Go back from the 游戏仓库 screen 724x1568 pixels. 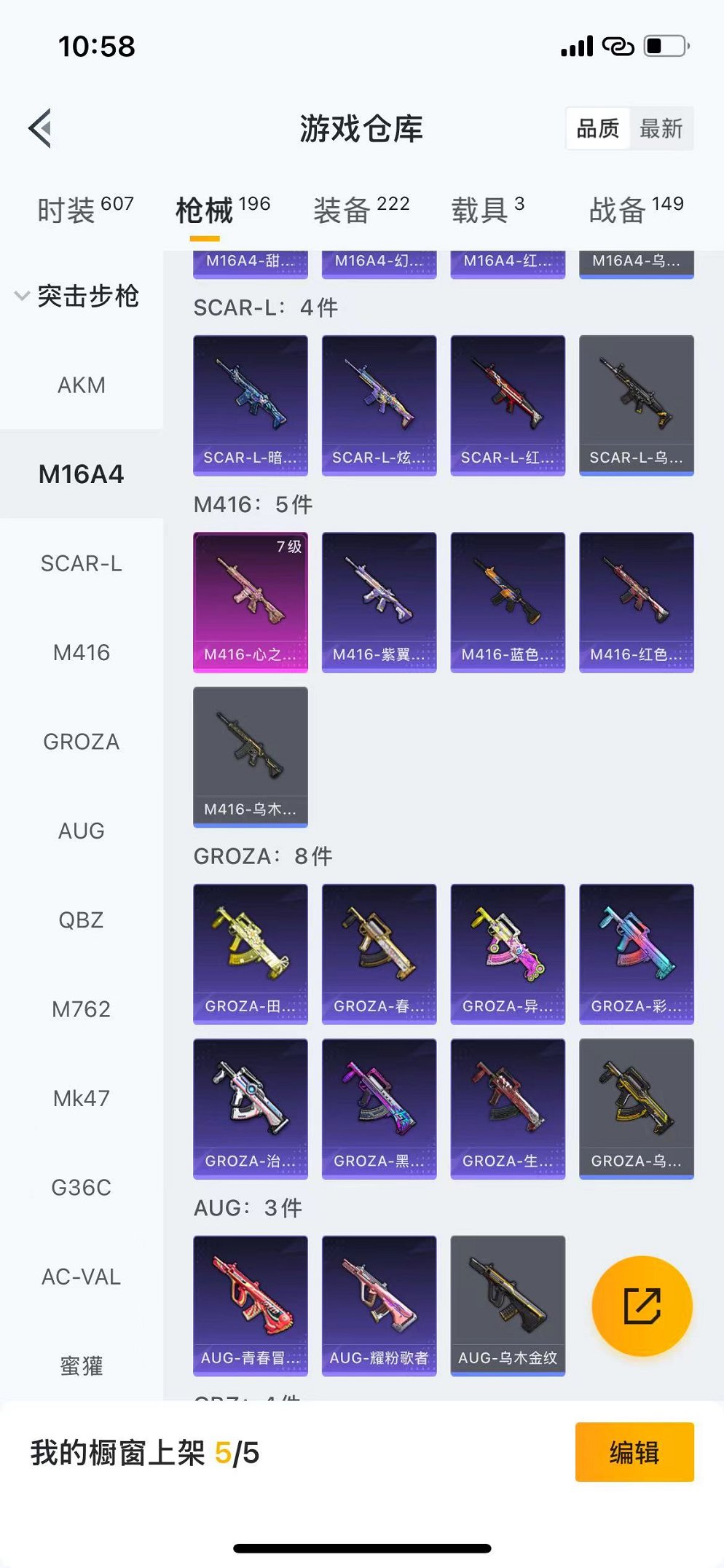(x=40, y=128)
